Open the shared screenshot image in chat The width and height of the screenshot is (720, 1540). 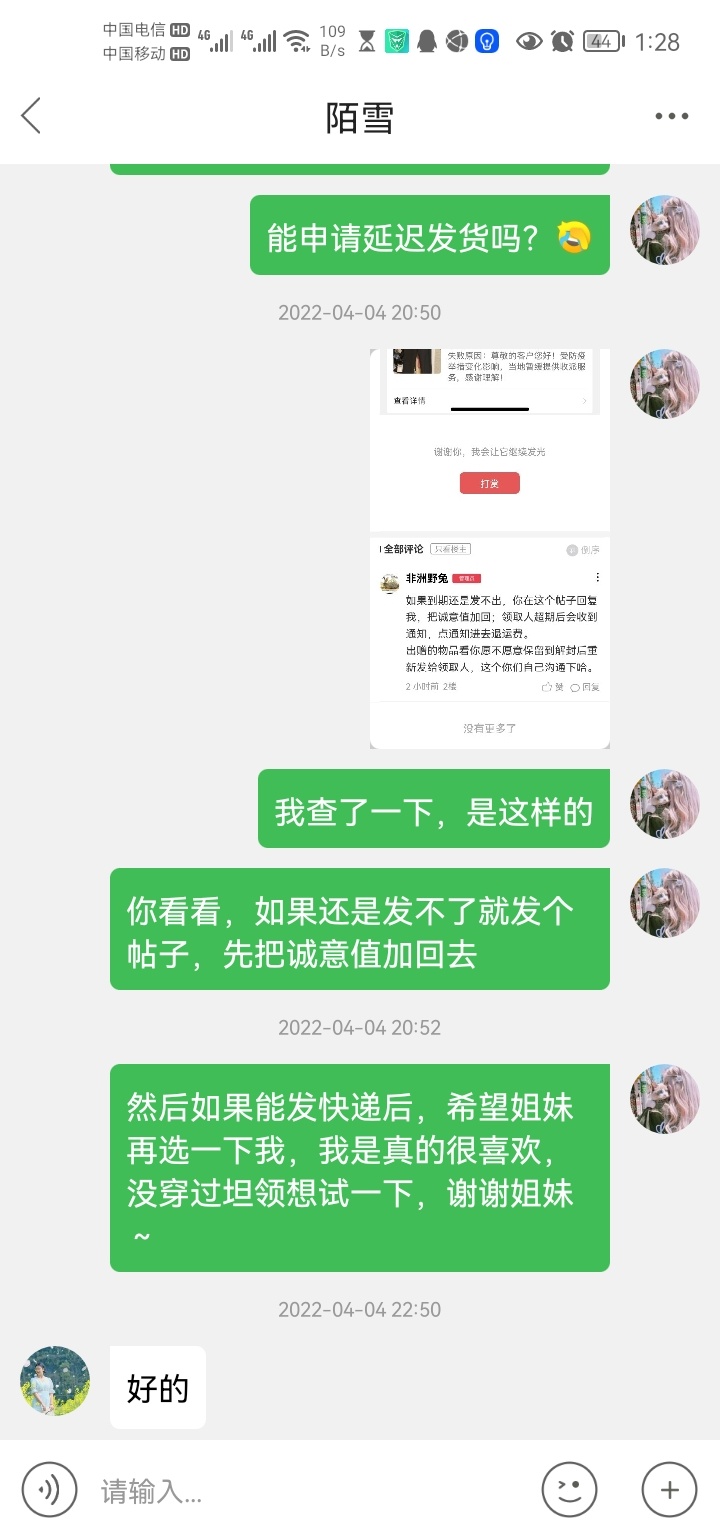[x=489, y=548]
